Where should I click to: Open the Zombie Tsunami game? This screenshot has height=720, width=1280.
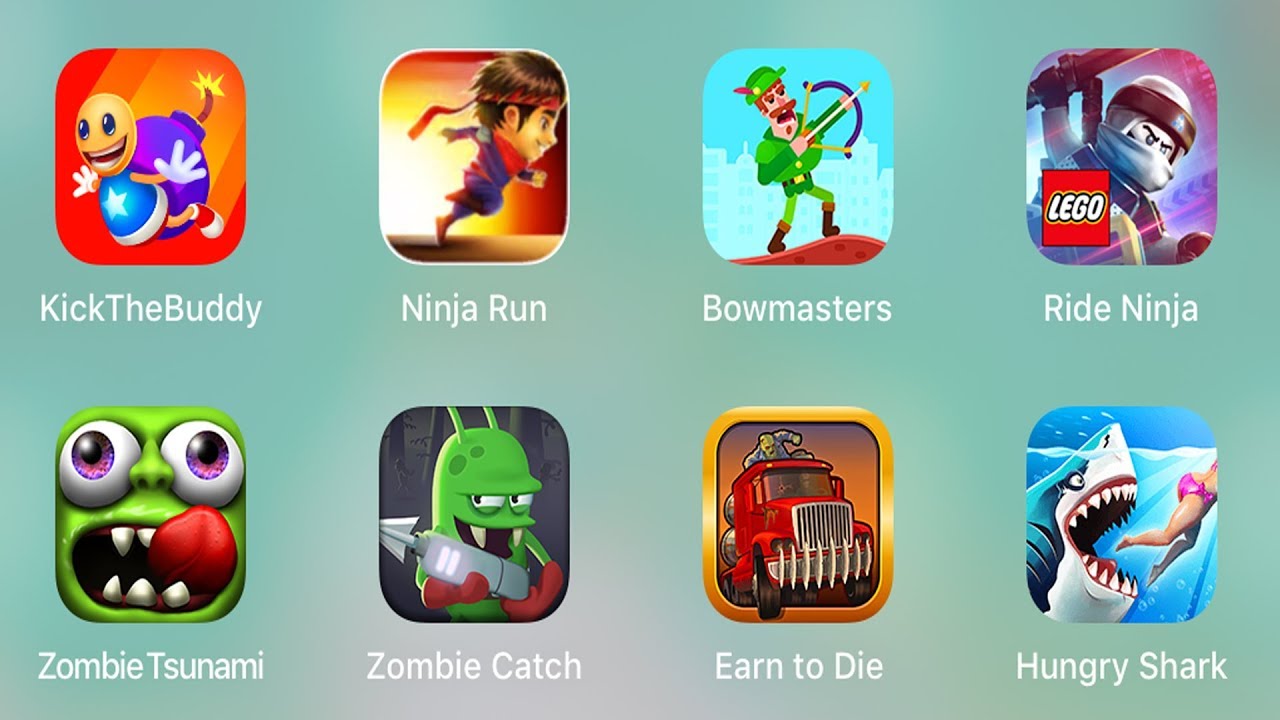click(x=150, y=514)
